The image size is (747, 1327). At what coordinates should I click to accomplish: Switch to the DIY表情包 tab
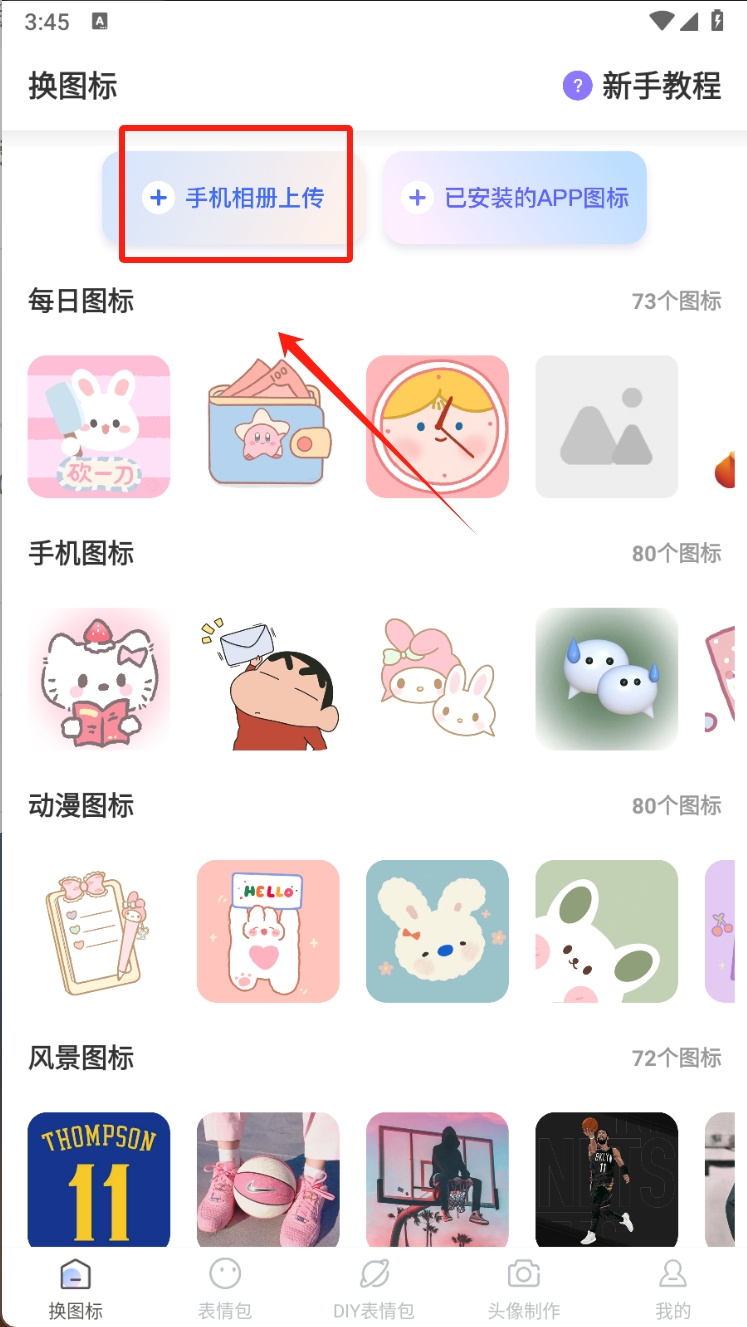(x=374, y=1288)
